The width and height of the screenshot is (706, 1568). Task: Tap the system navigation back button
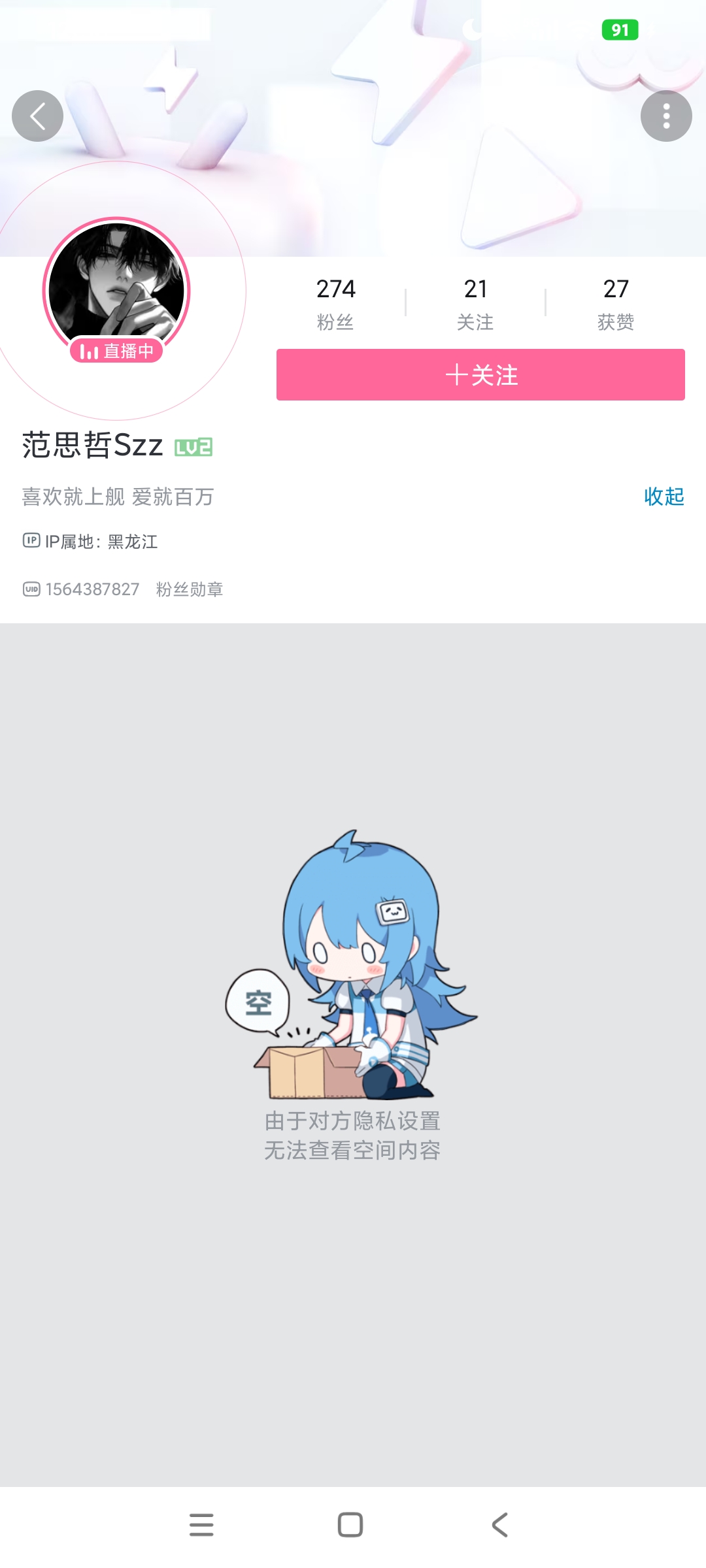[499, 1525]
